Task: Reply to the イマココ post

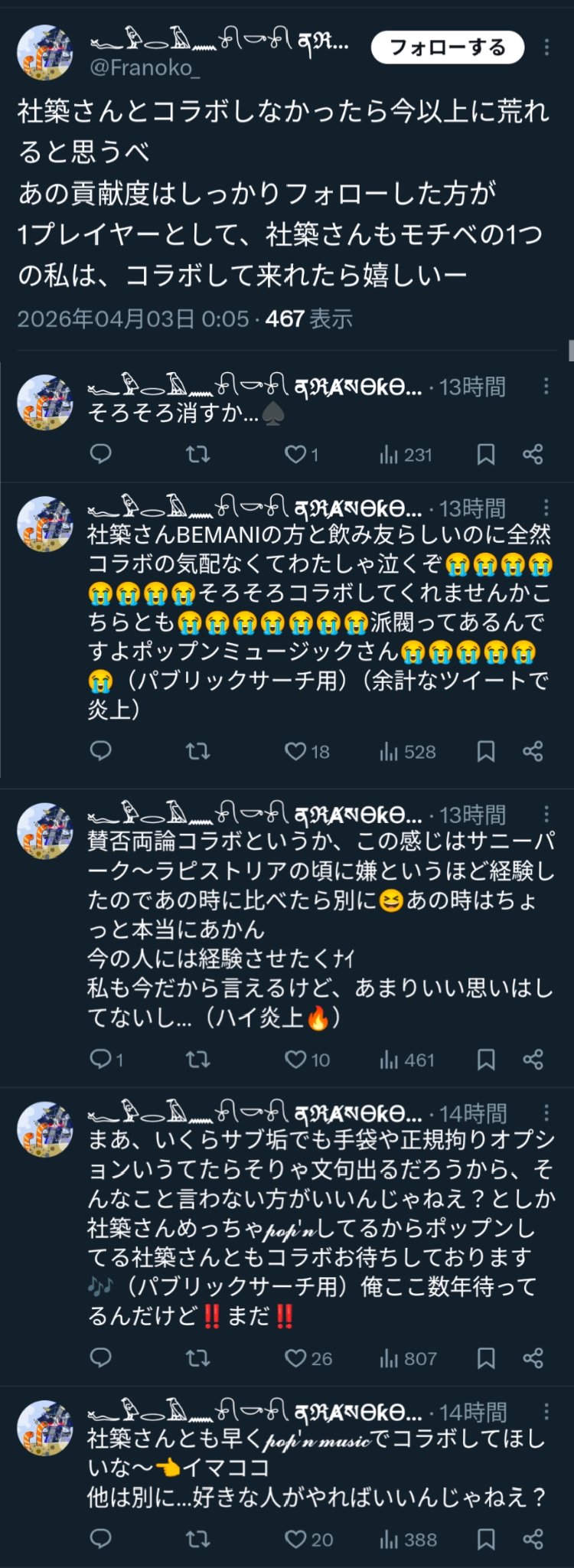Action: click(101, 1539)
